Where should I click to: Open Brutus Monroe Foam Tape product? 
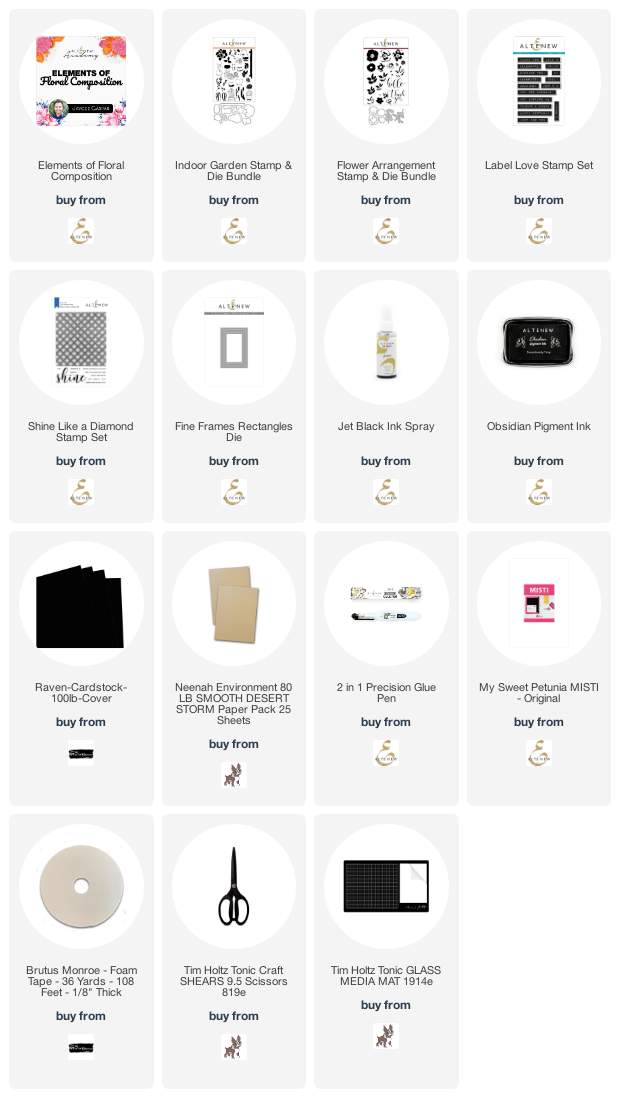click(x=81, y=951)
